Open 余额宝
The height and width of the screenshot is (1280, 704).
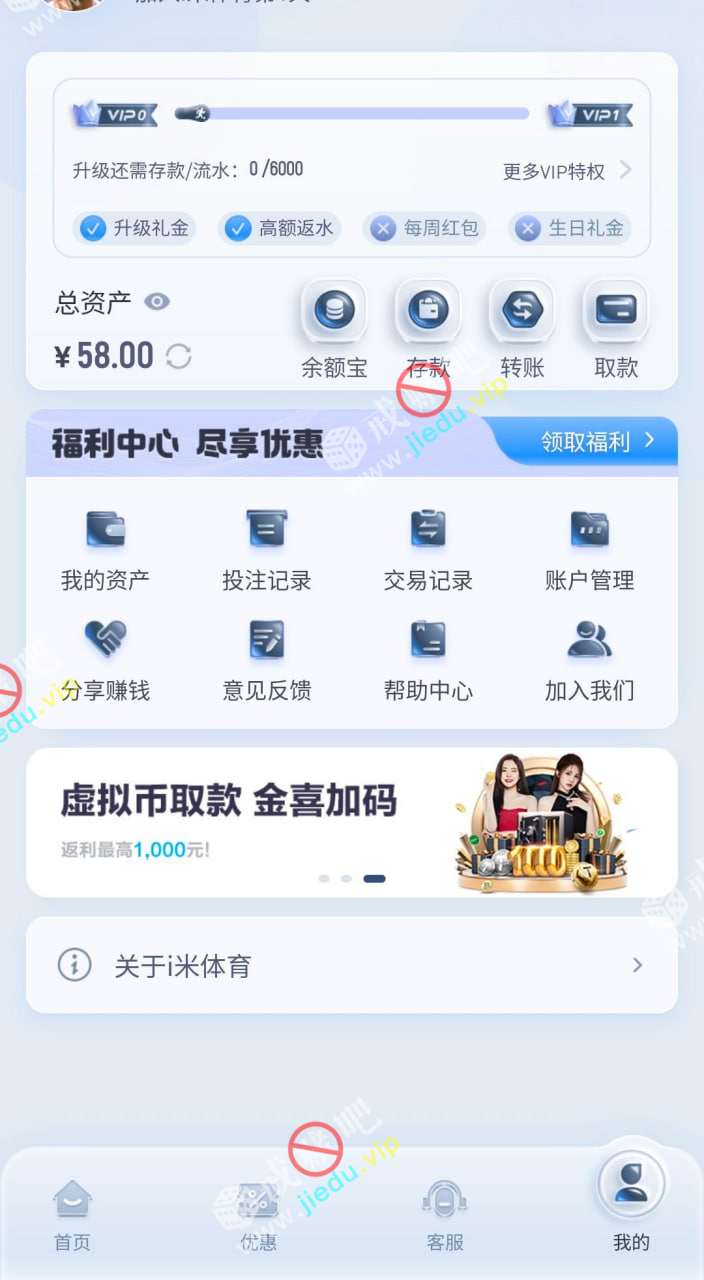pos(334,328)
